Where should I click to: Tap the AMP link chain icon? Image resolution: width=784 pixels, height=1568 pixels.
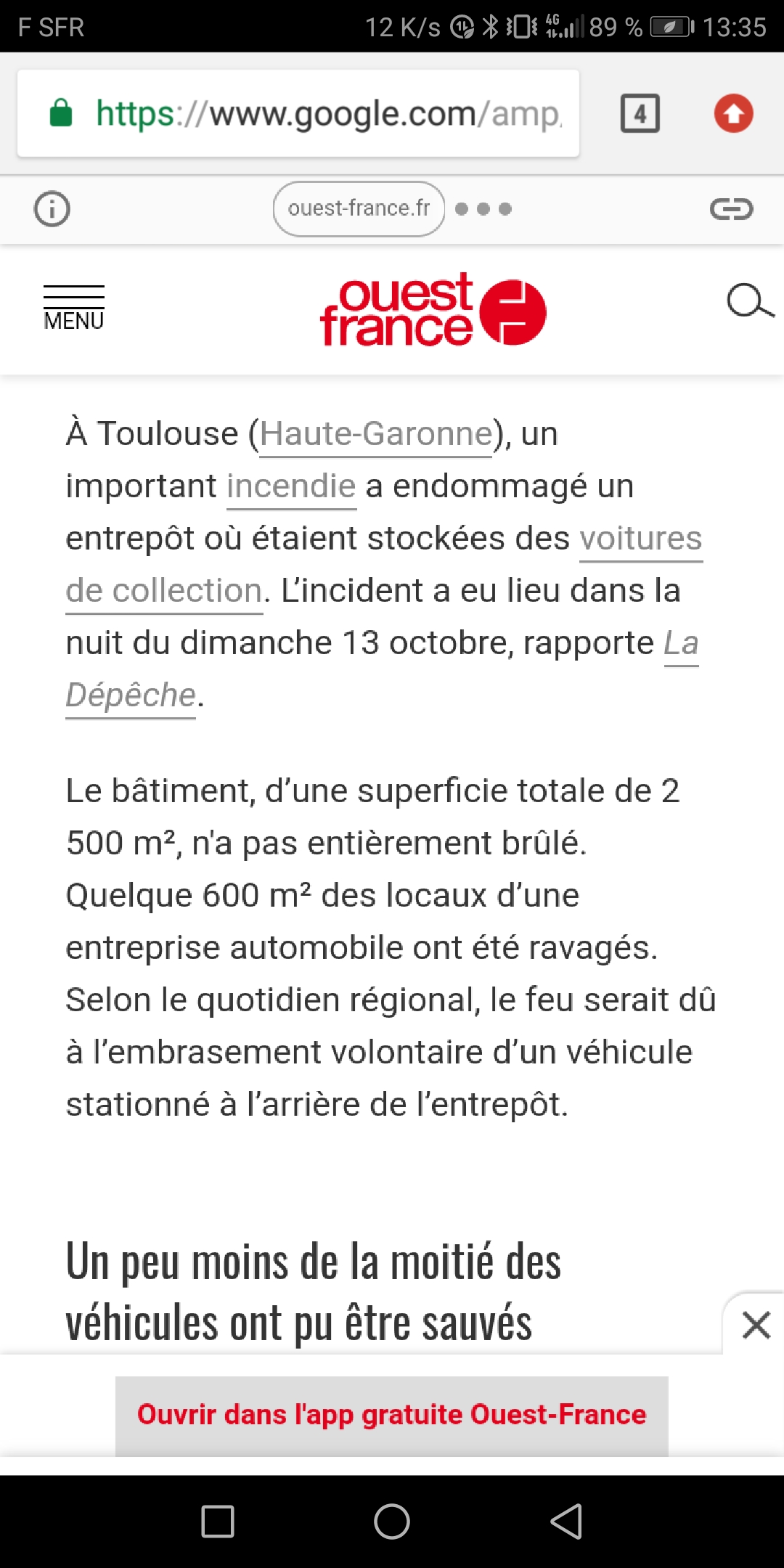[x=731, y=209]
